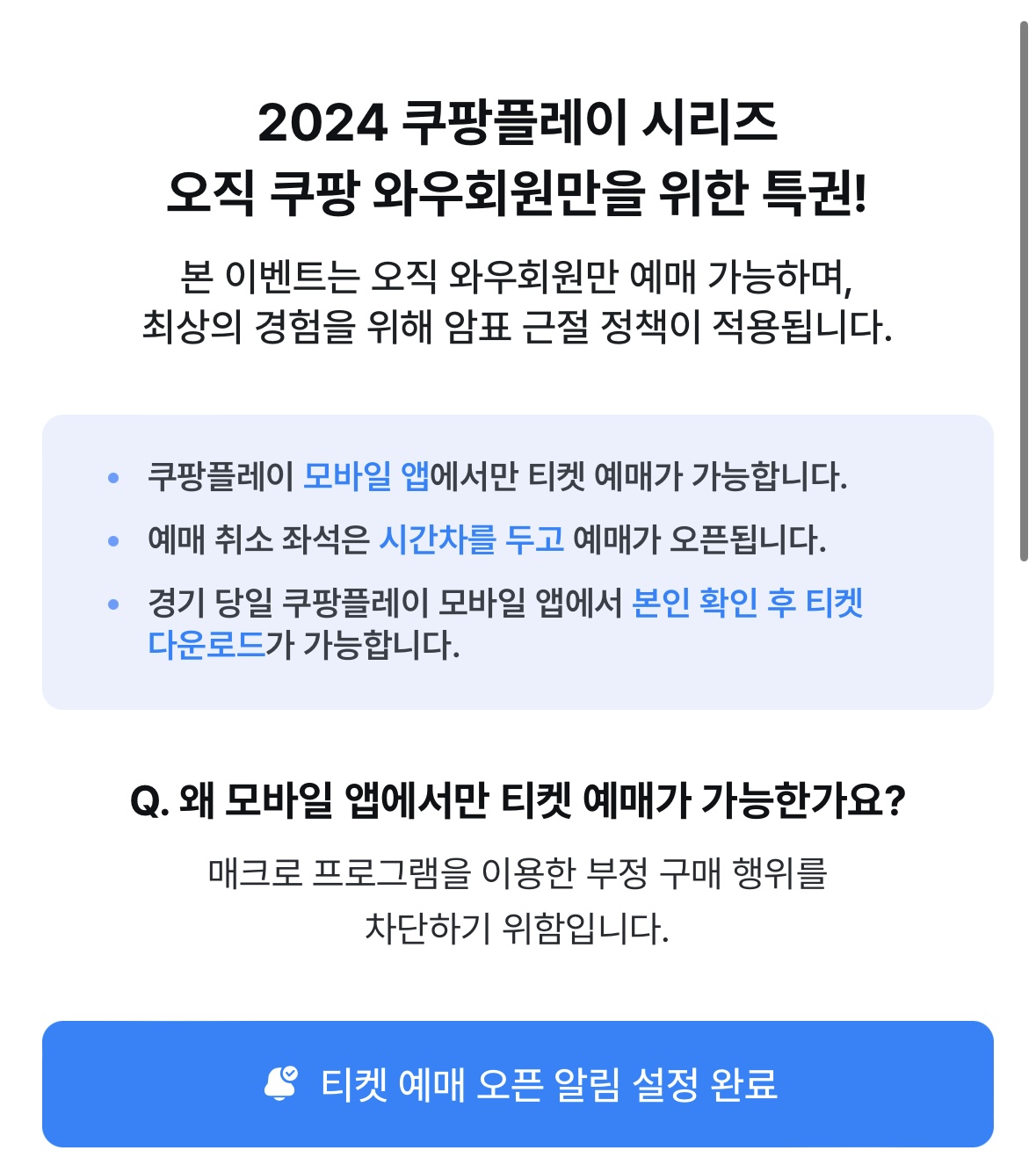This screenshot has width=1036, height=1172.
Task: Click the 암표 근절 정책 description text
Action: (518, 324)
